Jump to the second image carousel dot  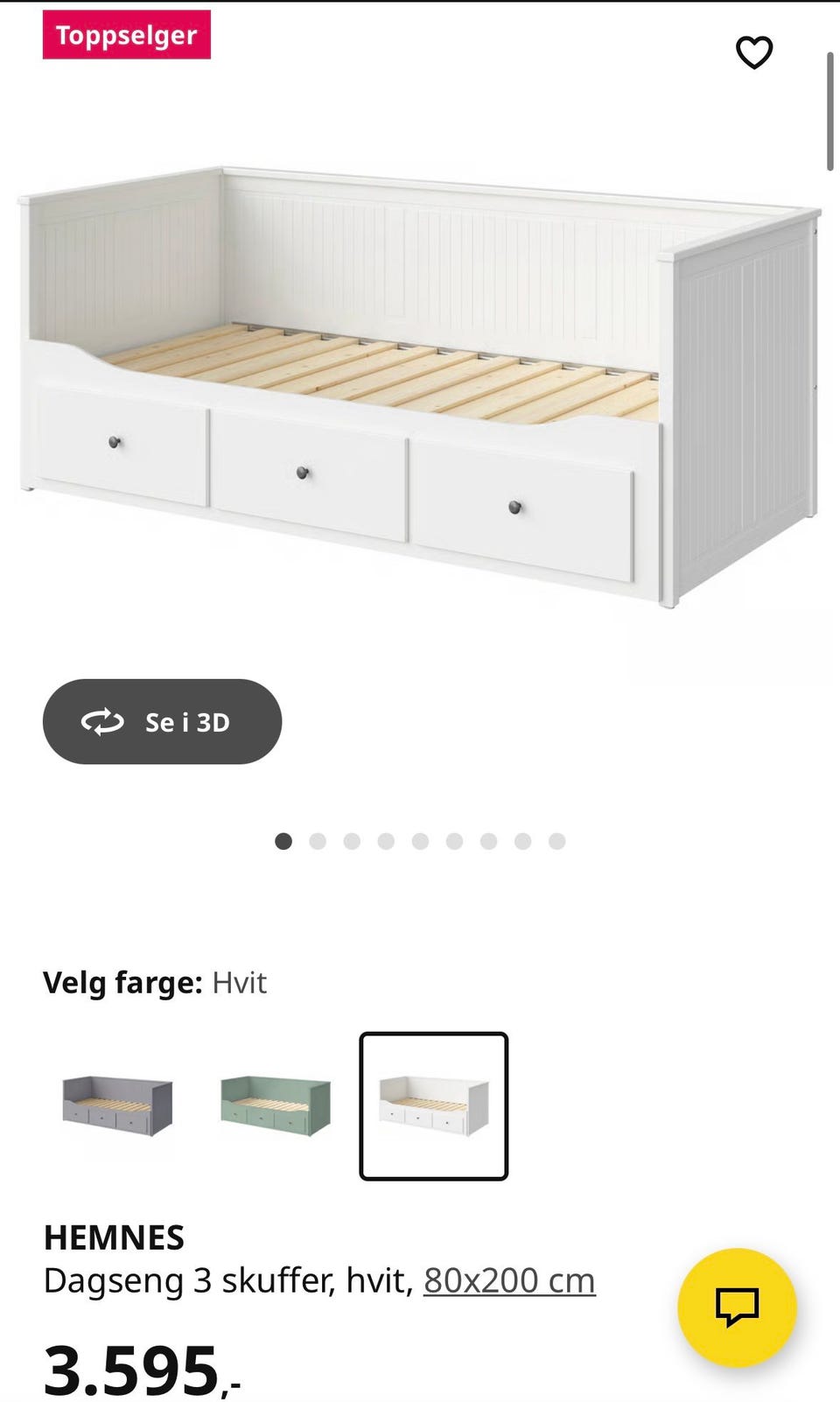click(318, 840)
